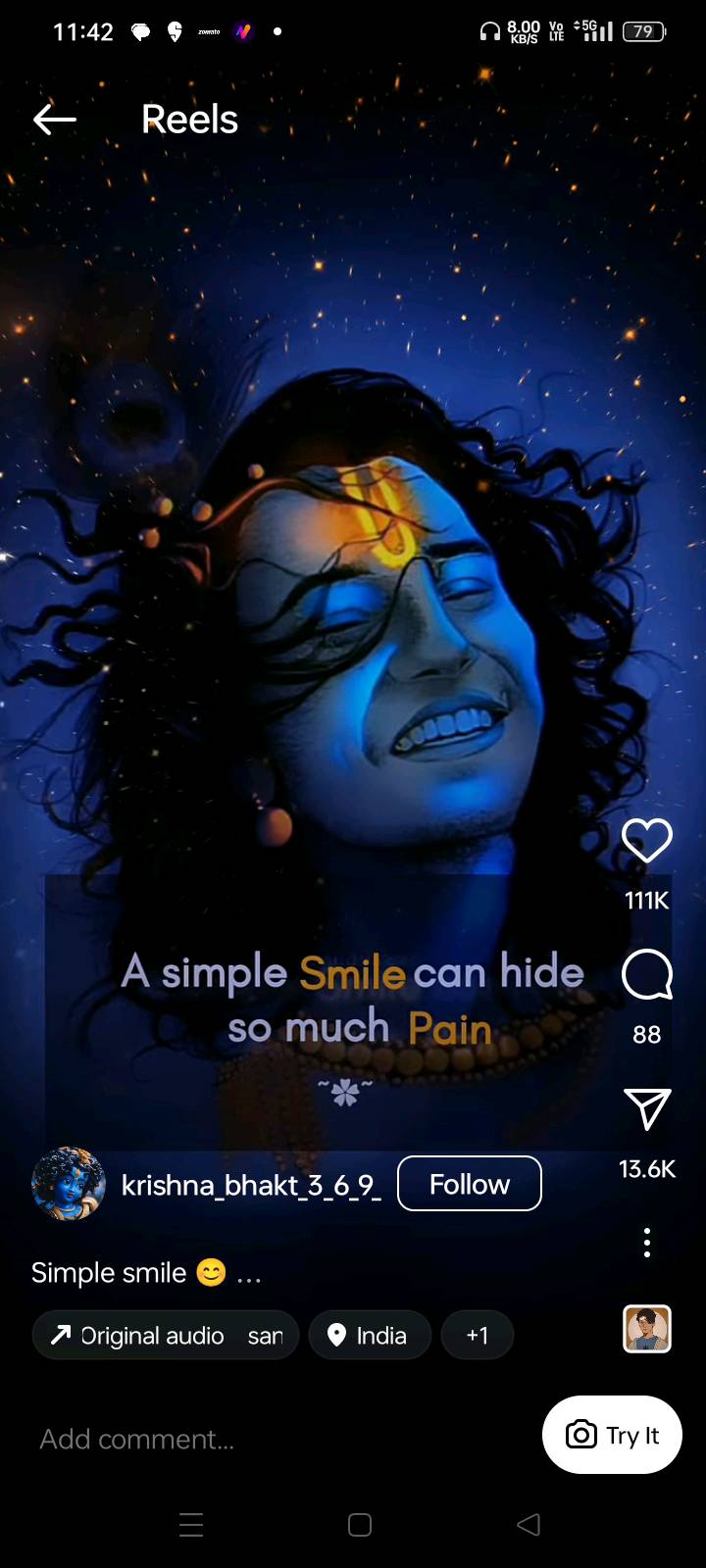Open krishna_bhakt_3_6_9_ profile picture
706x1568 pixels.
(68, 1184)
